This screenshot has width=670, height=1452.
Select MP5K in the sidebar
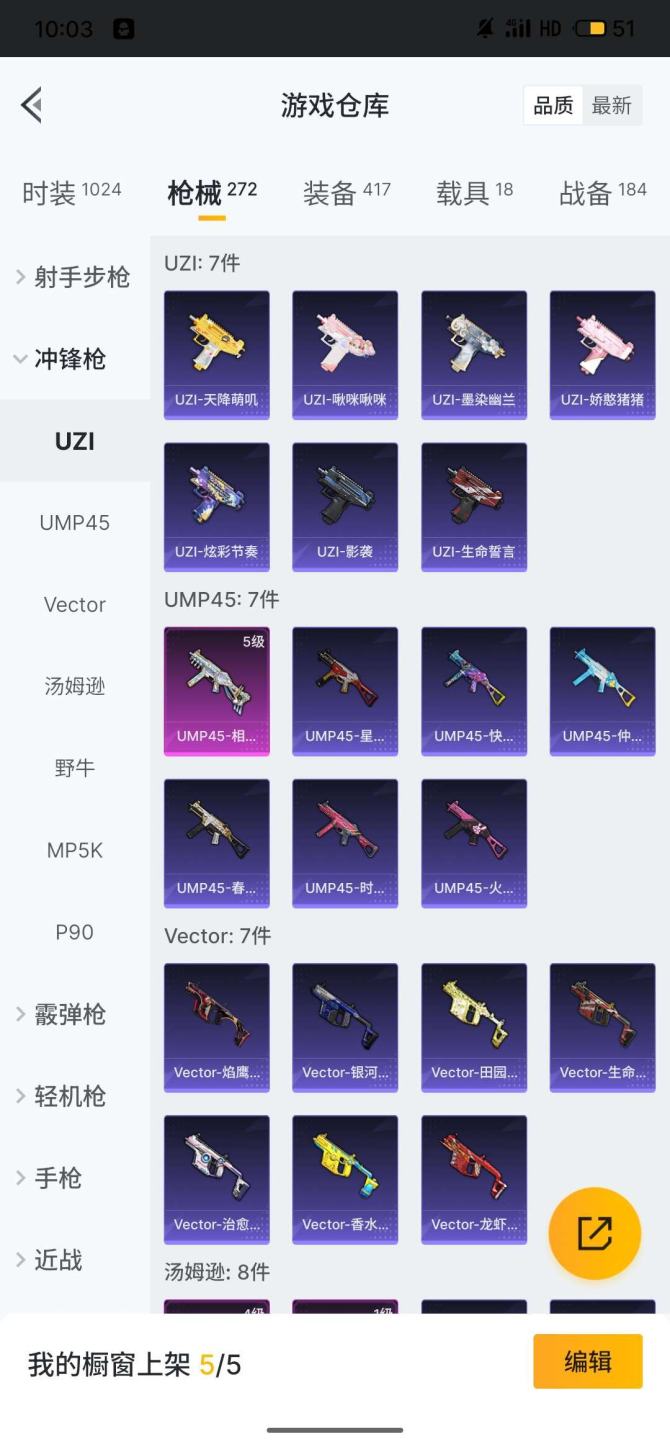click(x=75, y=851)
